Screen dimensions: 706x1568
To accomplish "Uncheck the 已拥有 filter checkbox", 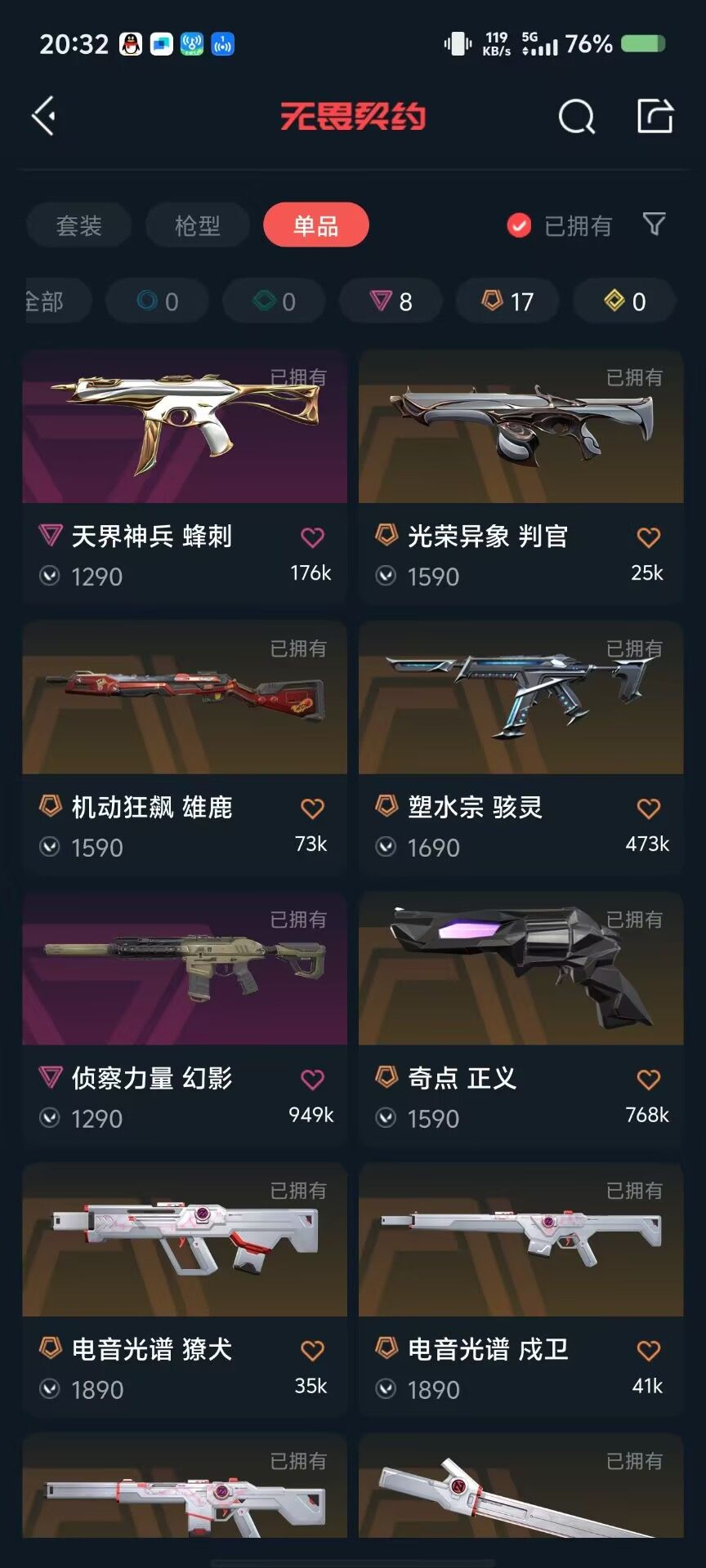I will coord(519,225).
